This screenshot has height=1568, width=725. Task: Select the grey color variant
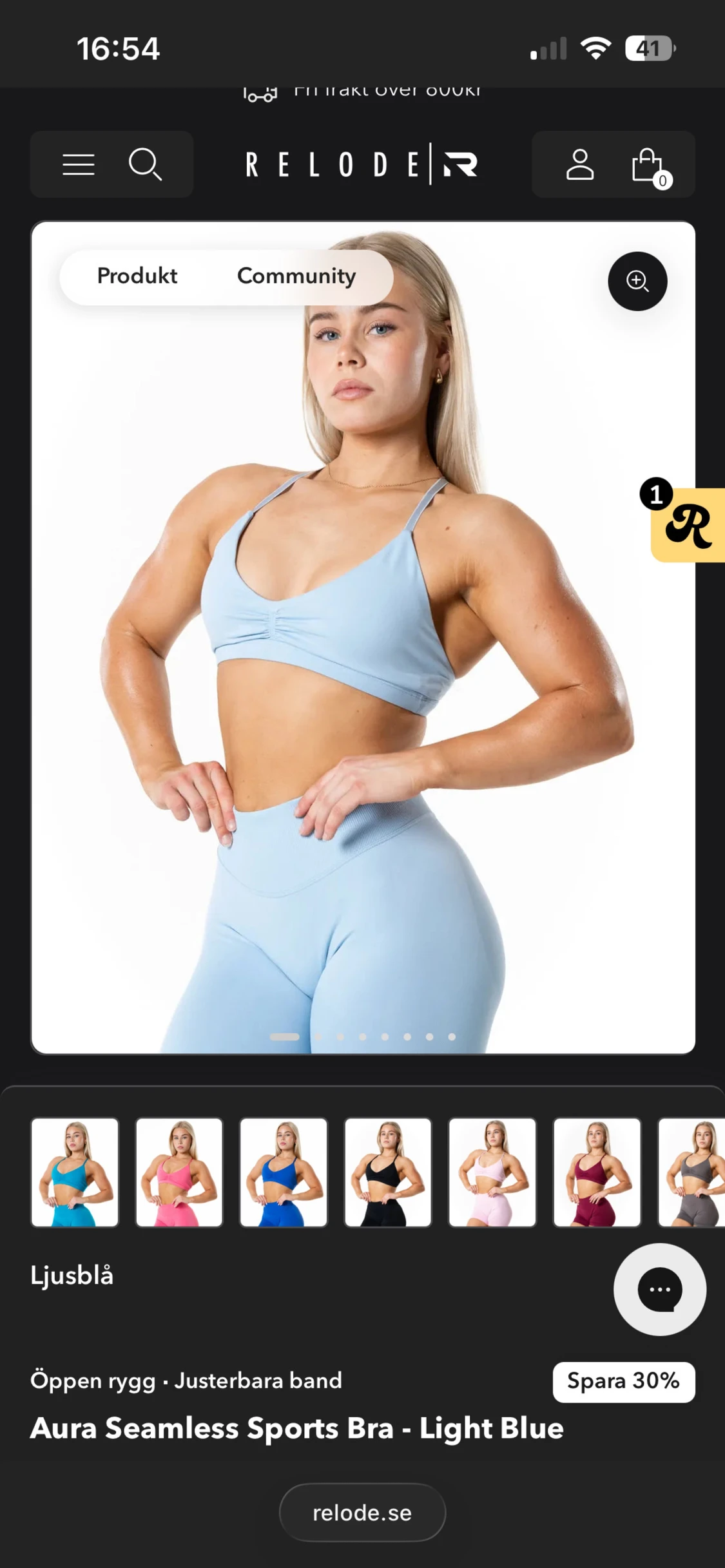coord(691,1172)
